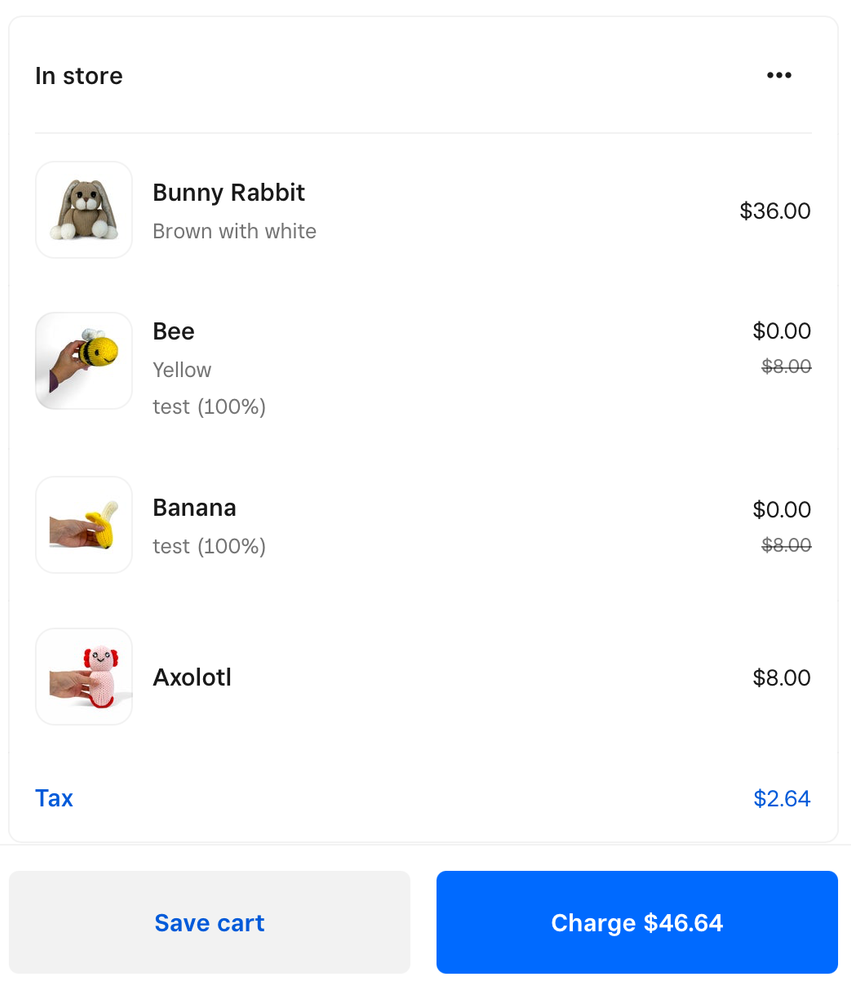Charge $46.64 for this order

(636, 922)
